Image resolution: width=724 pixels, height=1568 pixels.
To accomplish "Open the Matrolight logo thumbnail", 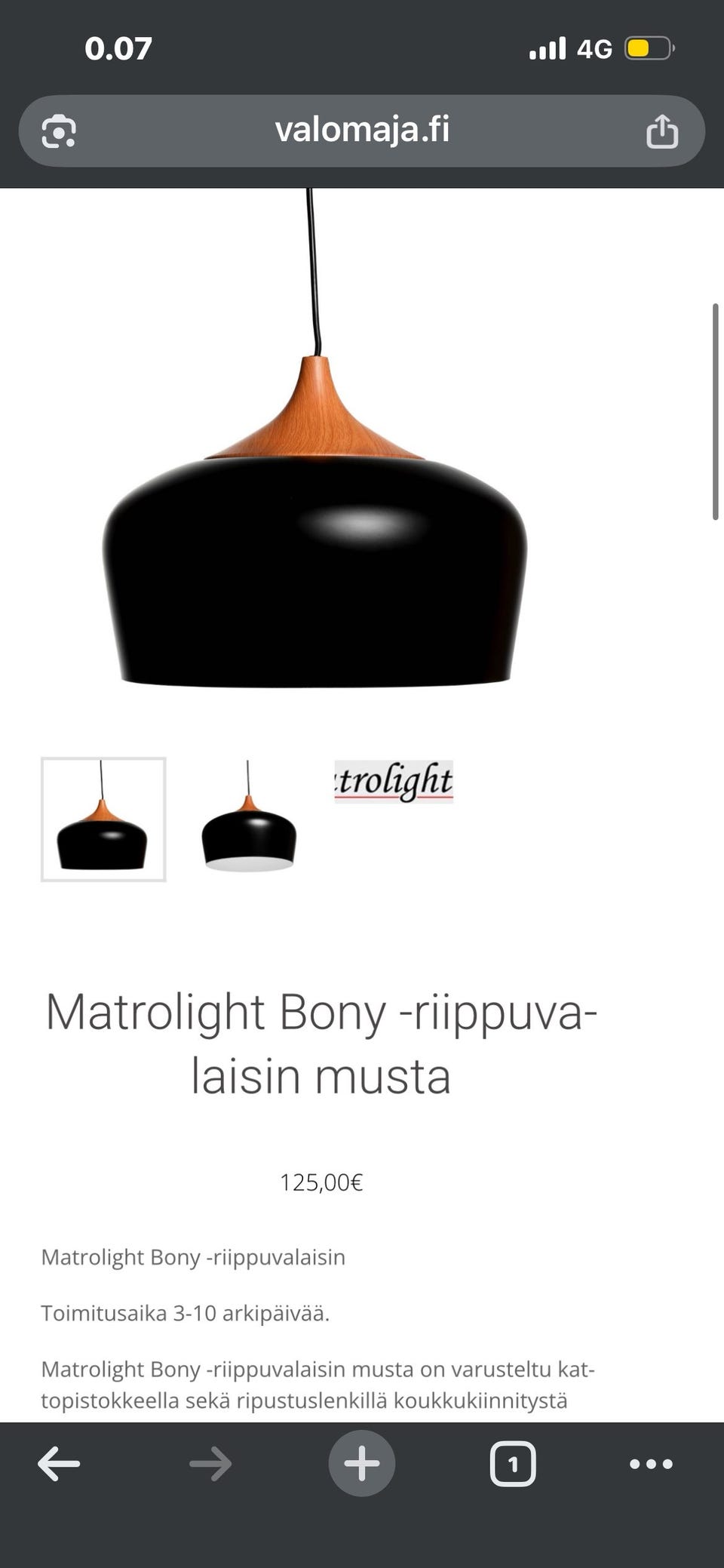I will pos(394,782).
